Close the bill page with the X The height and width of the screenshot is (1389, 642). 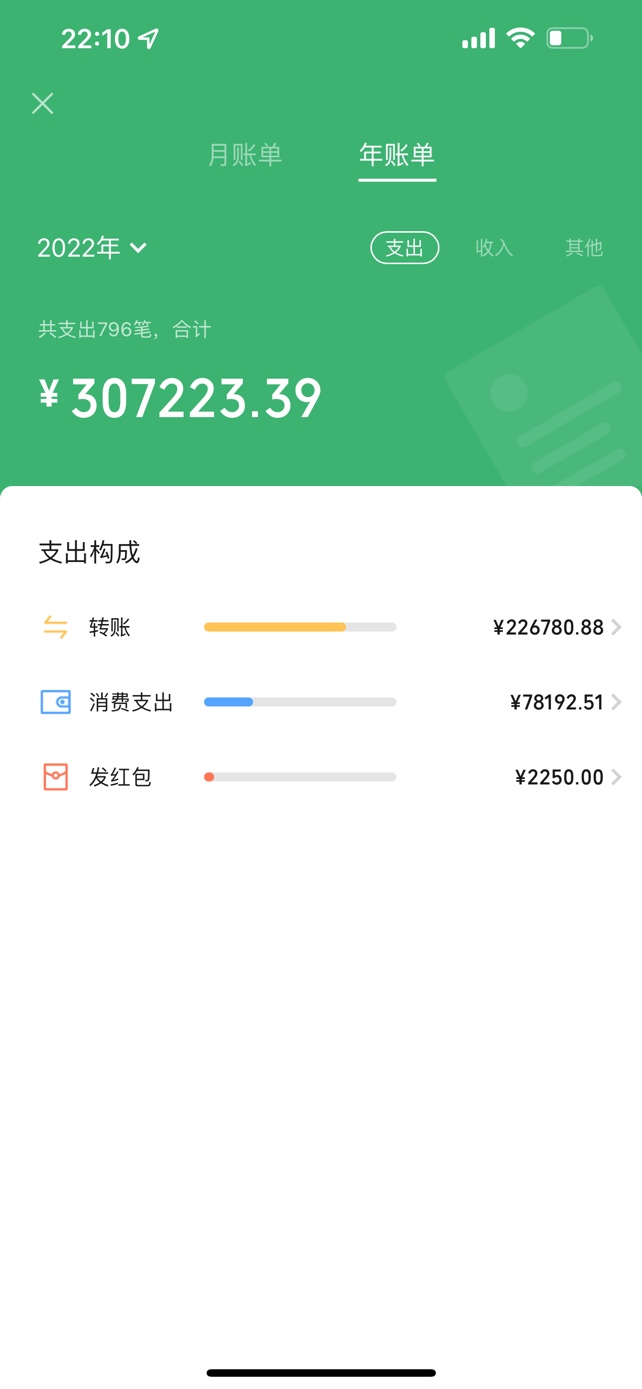click(x=42, y=103)
